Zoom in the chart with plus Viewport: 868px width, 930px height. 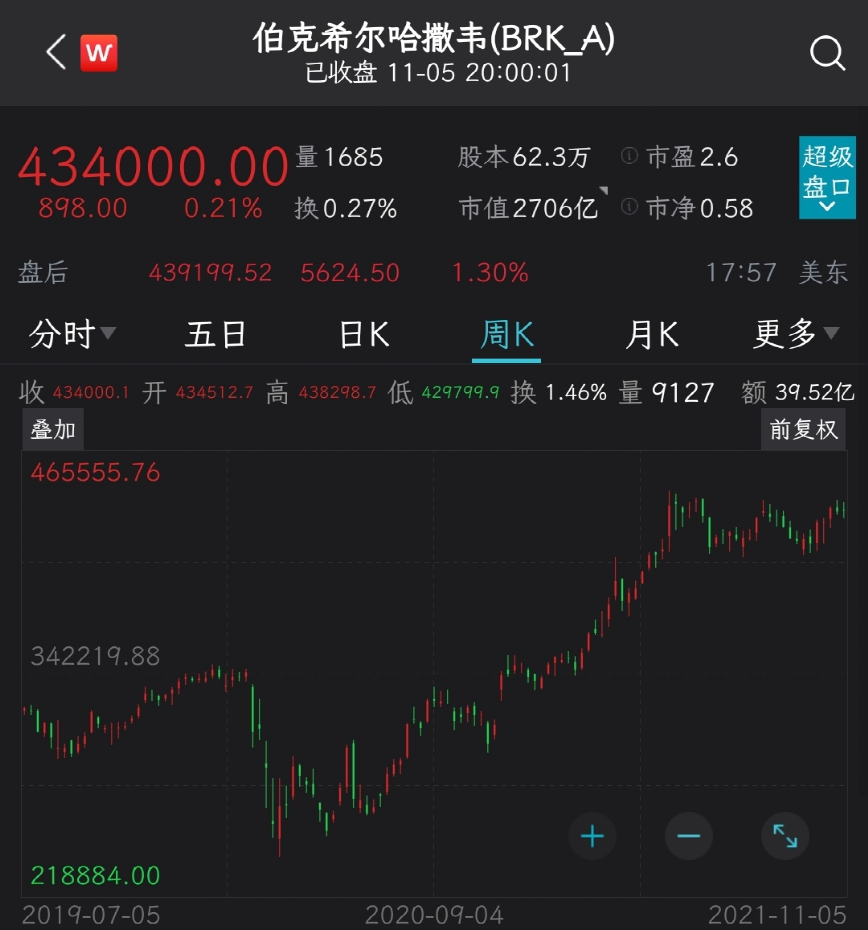click(593, 836)
